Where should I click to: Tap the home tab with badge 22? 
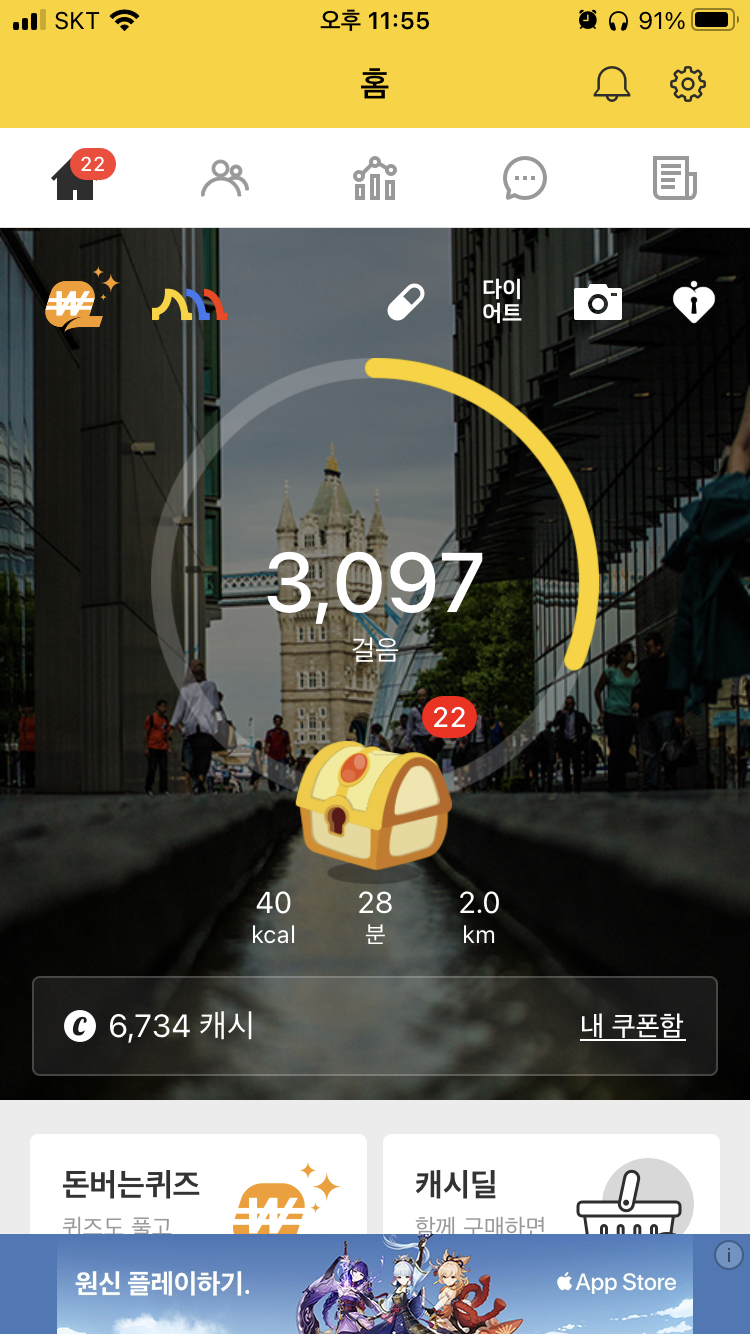pos(76,180)
